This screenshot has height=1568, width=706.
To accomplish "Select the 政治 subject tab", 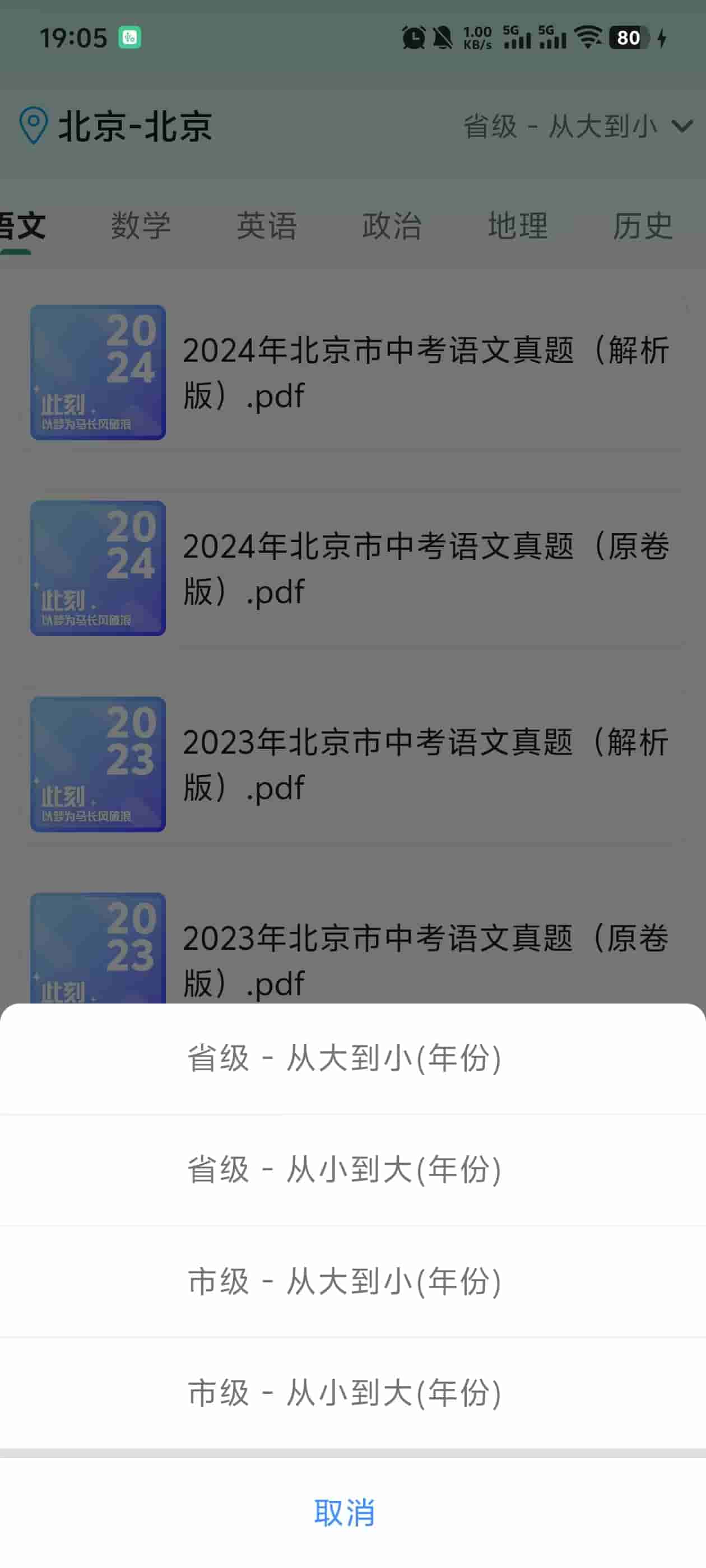I will click(393, 226).
